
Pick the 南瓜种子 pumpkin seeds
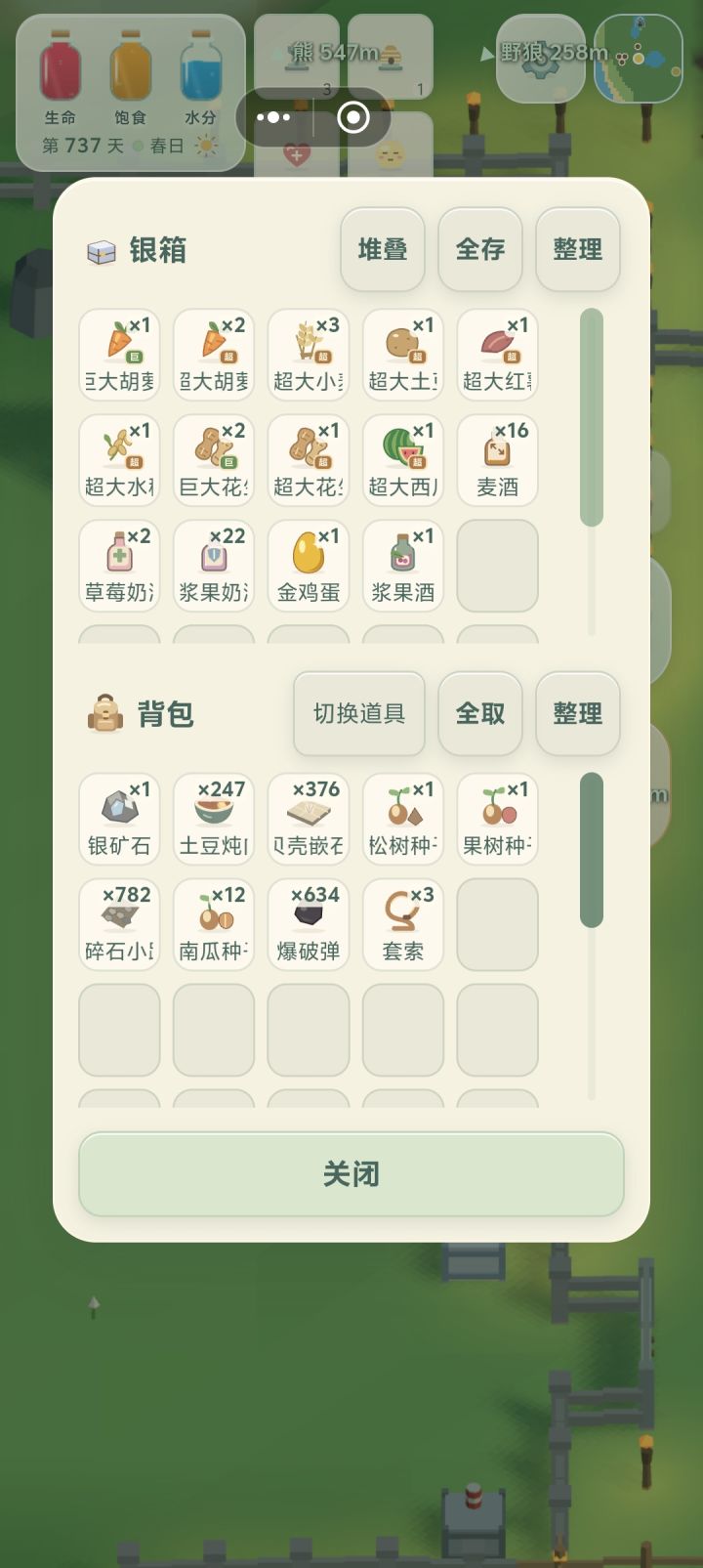click(214, 924)
